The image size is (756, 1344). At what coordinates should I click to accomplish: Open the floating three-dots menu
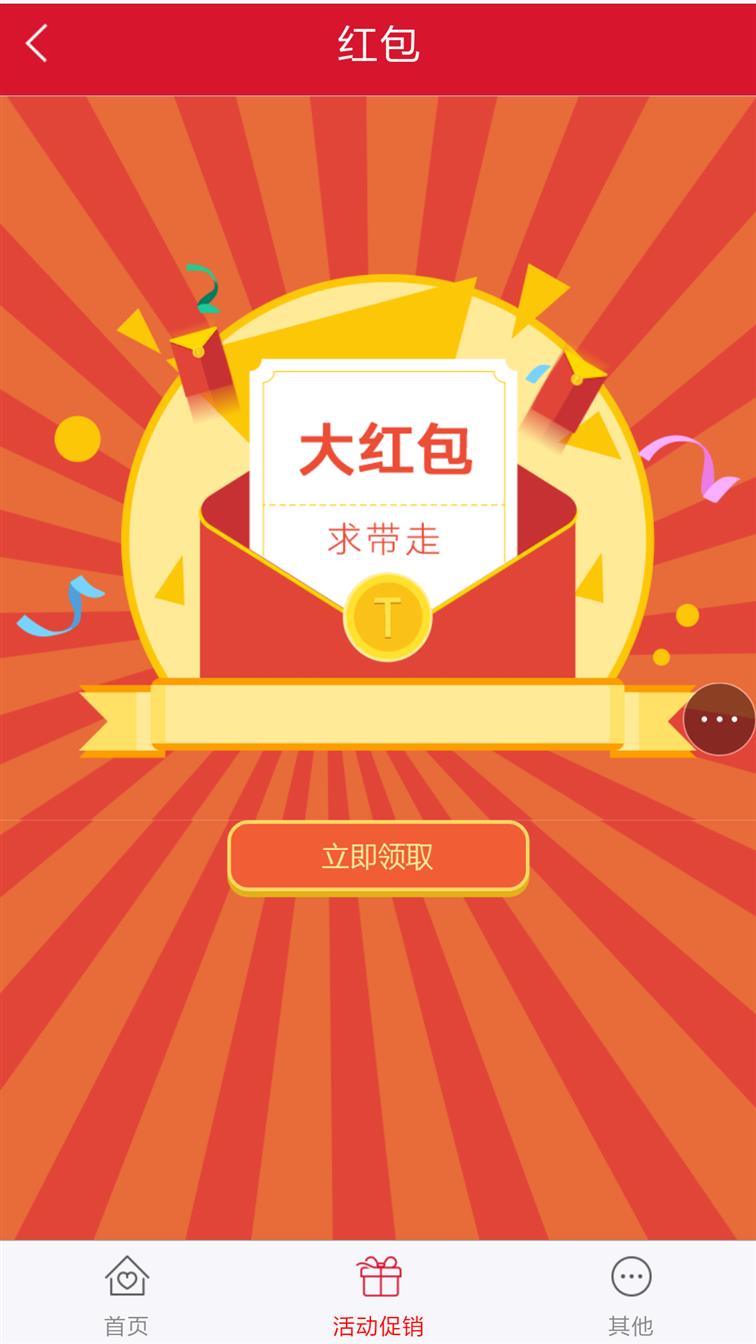coord(719,719)
